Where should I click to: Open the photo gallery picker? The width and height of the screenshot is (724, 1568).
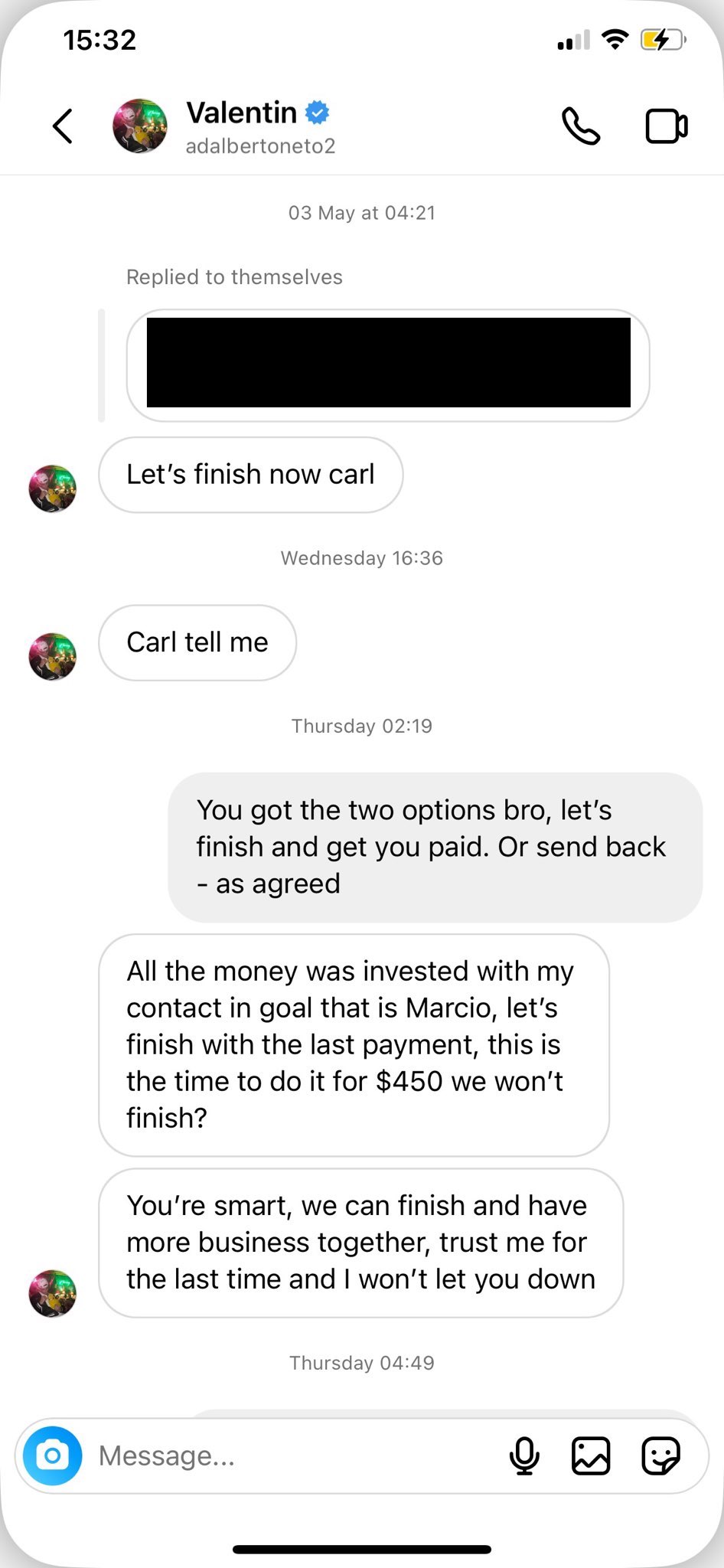point(590,1455)
